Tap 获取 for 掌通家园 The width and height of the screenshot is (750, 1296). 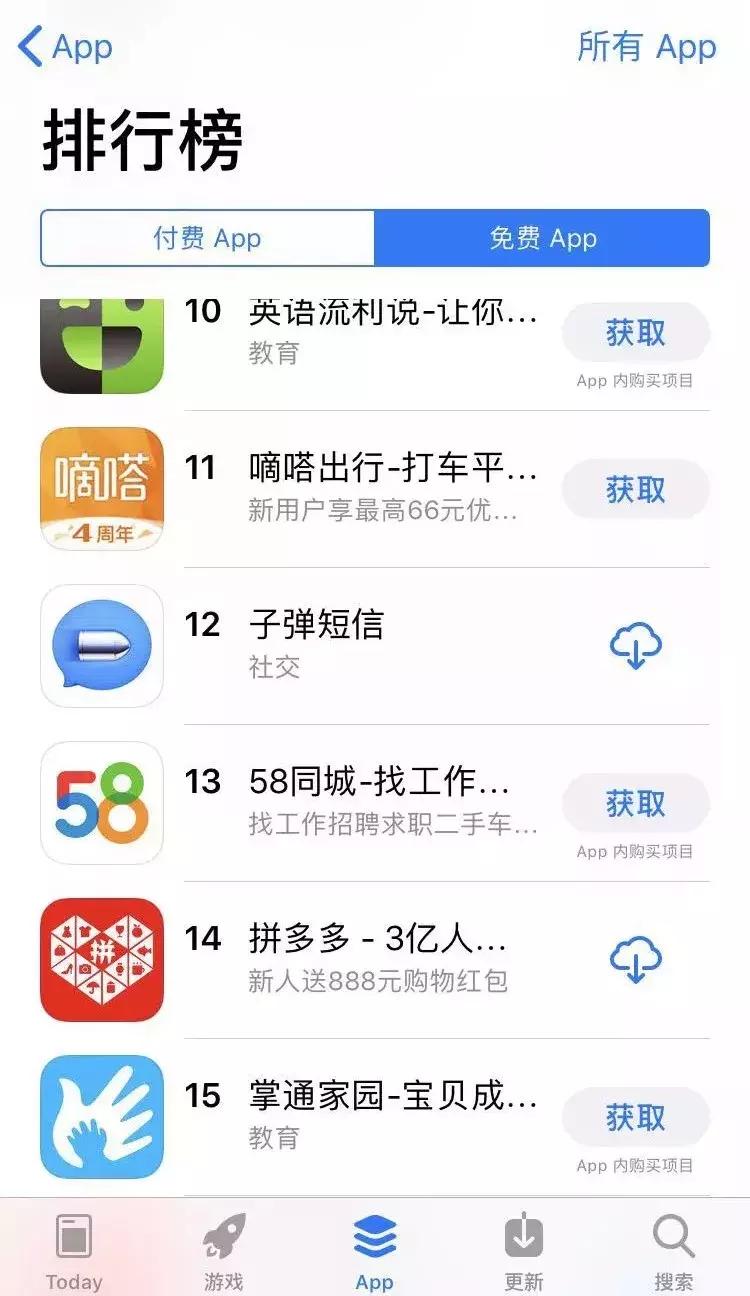[x=634, y=1117]
